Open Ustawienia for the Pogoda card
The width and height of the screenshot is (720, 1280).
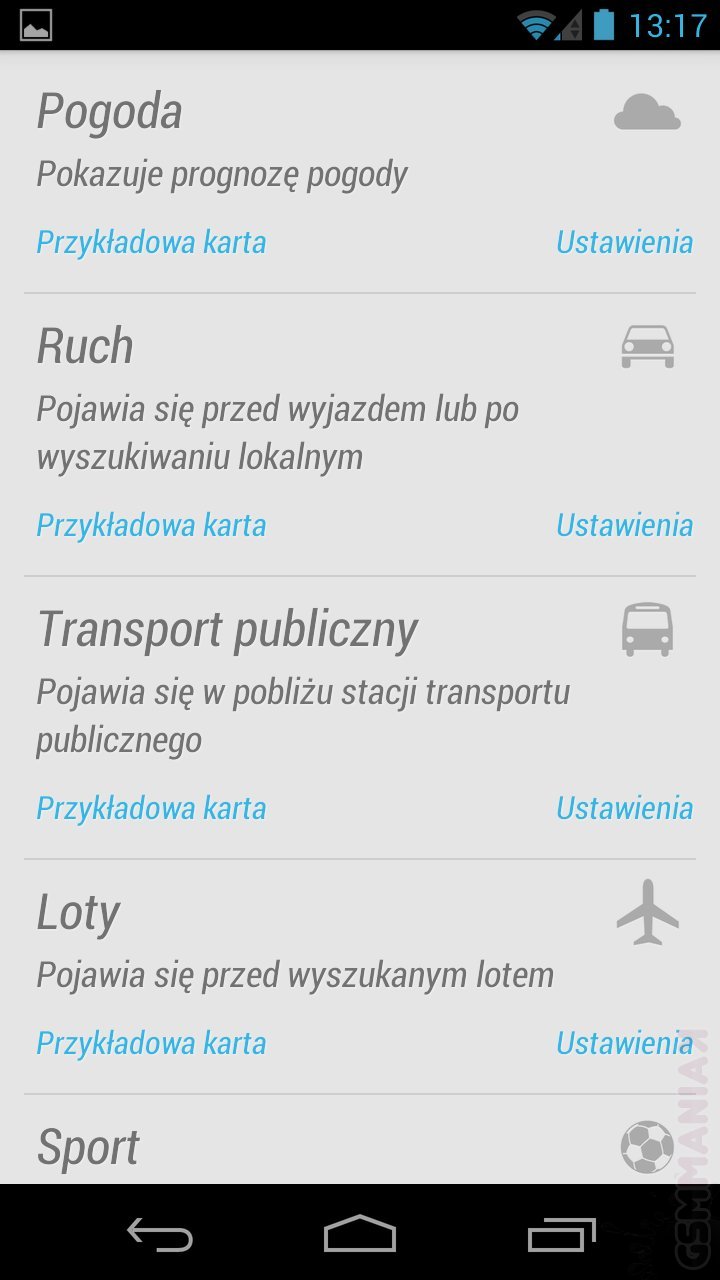coord(624,243)
